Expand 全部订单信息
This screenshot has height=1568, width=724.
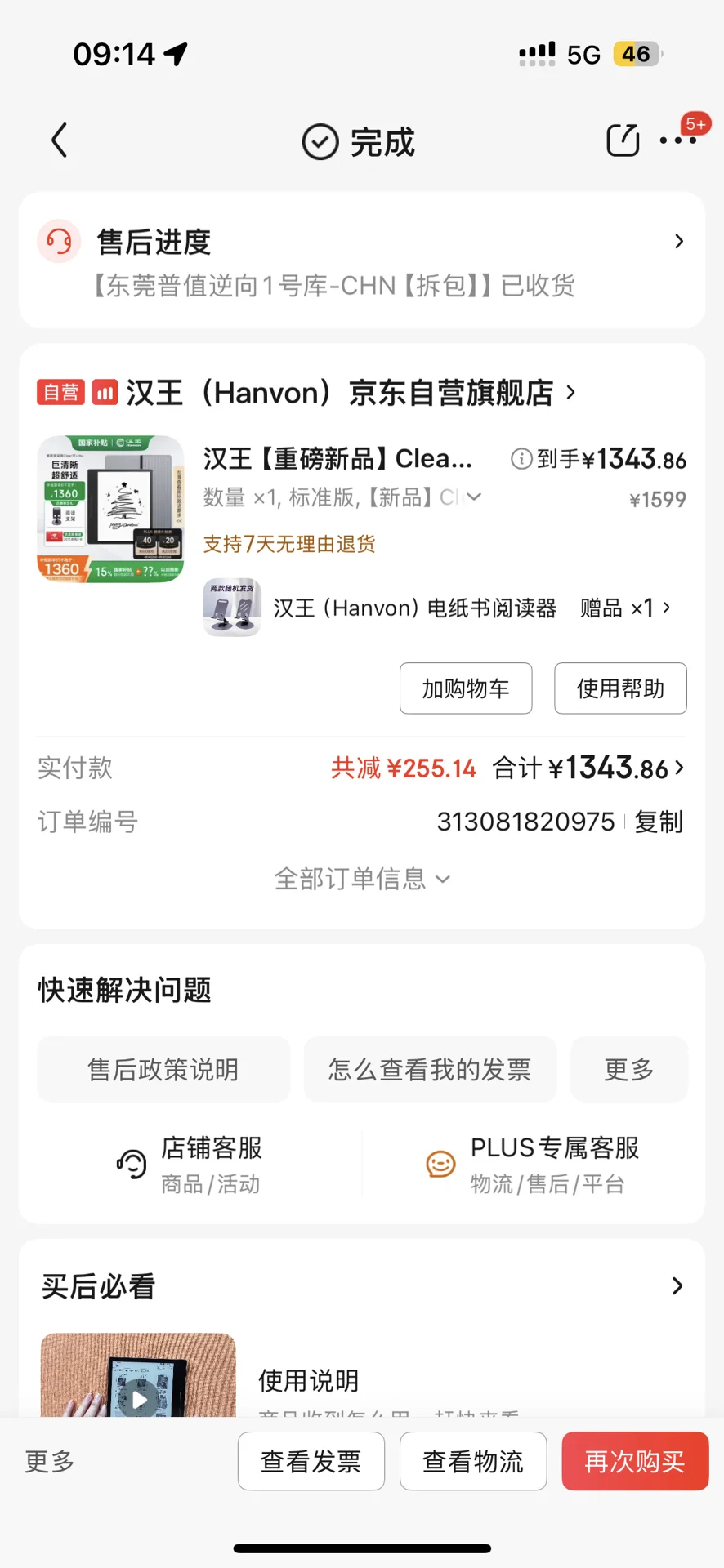(361, 879)
